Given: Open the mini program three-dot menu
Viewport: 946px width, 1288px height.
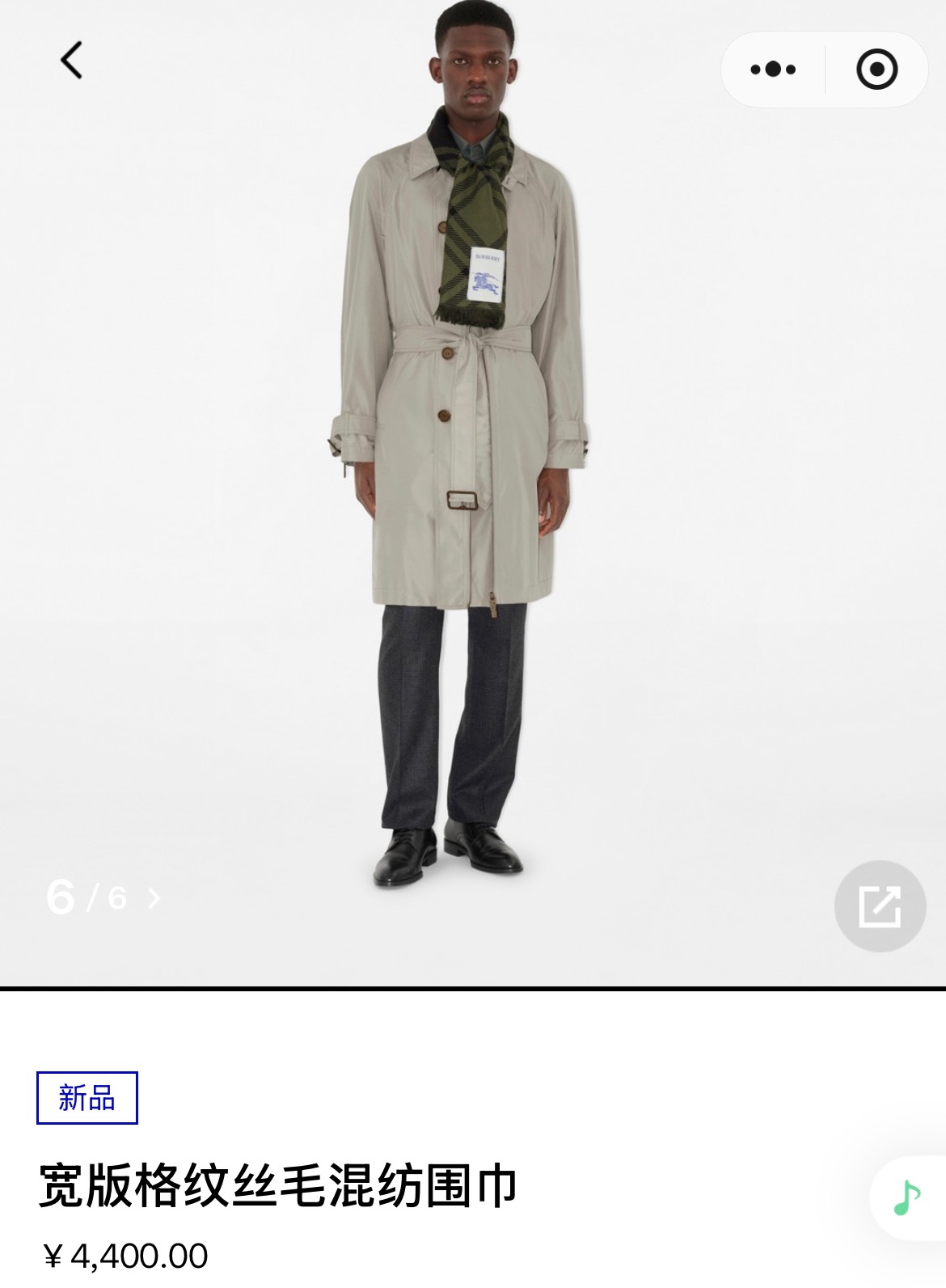Looking at the screenshot, I should [773, 70].
